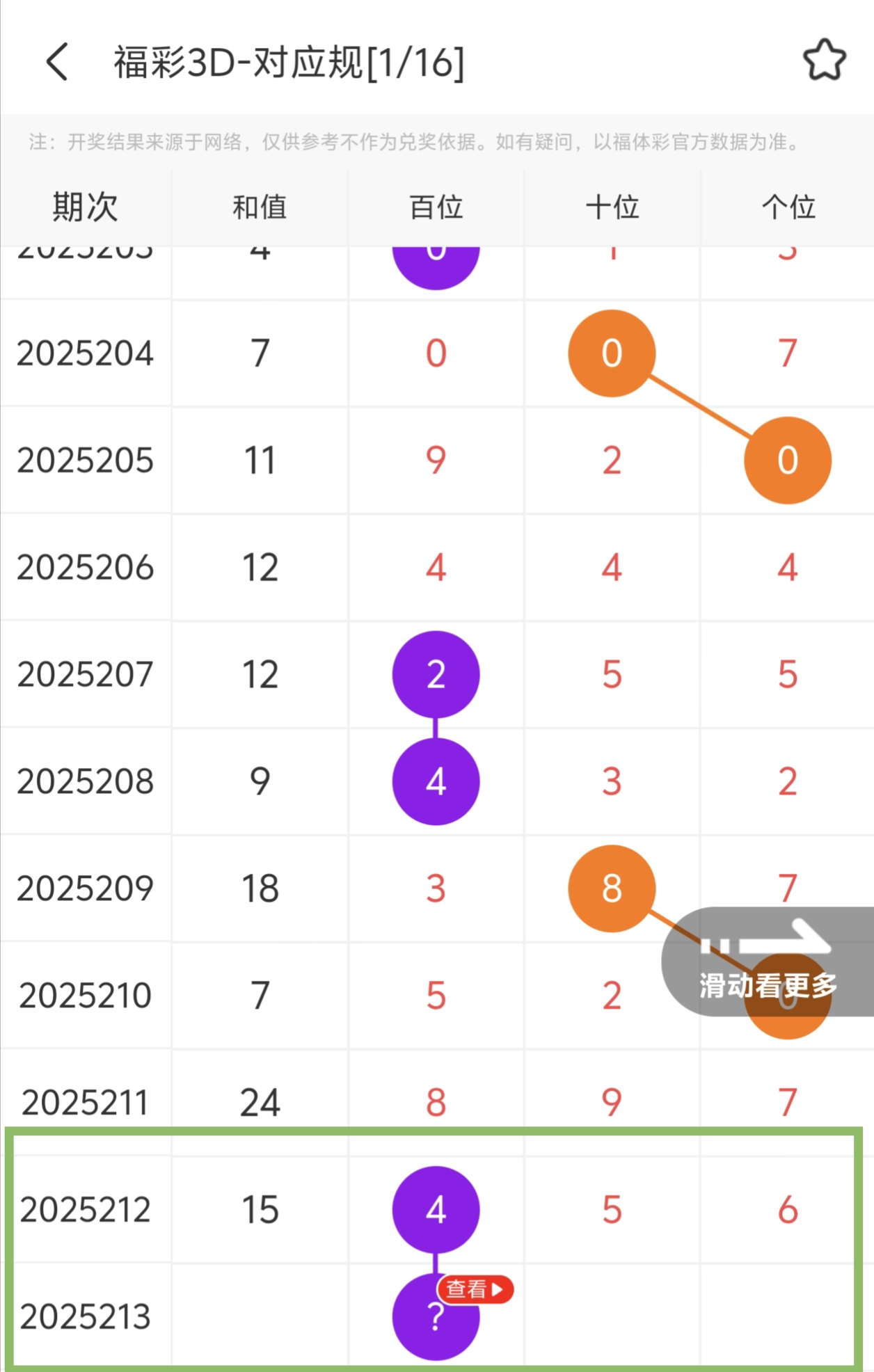Select the orange circled 8 in row 2025209

tap(611, 888)
